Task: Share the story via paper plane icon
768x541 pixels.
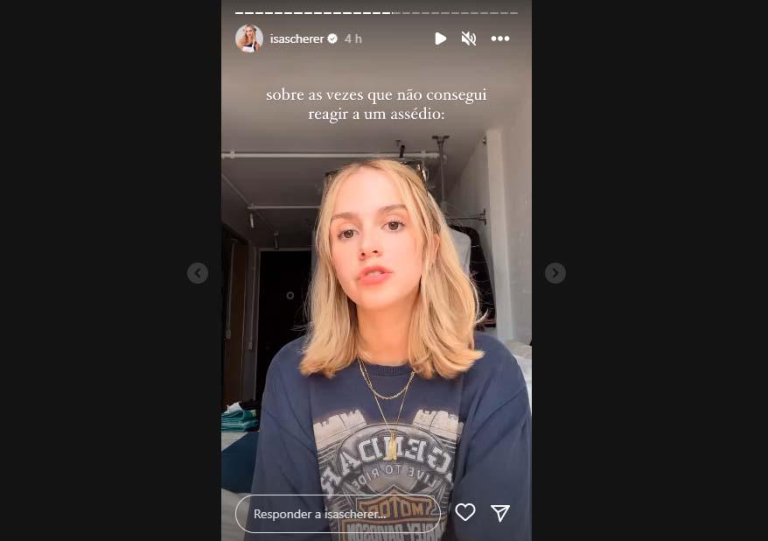Action: pyautogui.click(x=500, y=512)
